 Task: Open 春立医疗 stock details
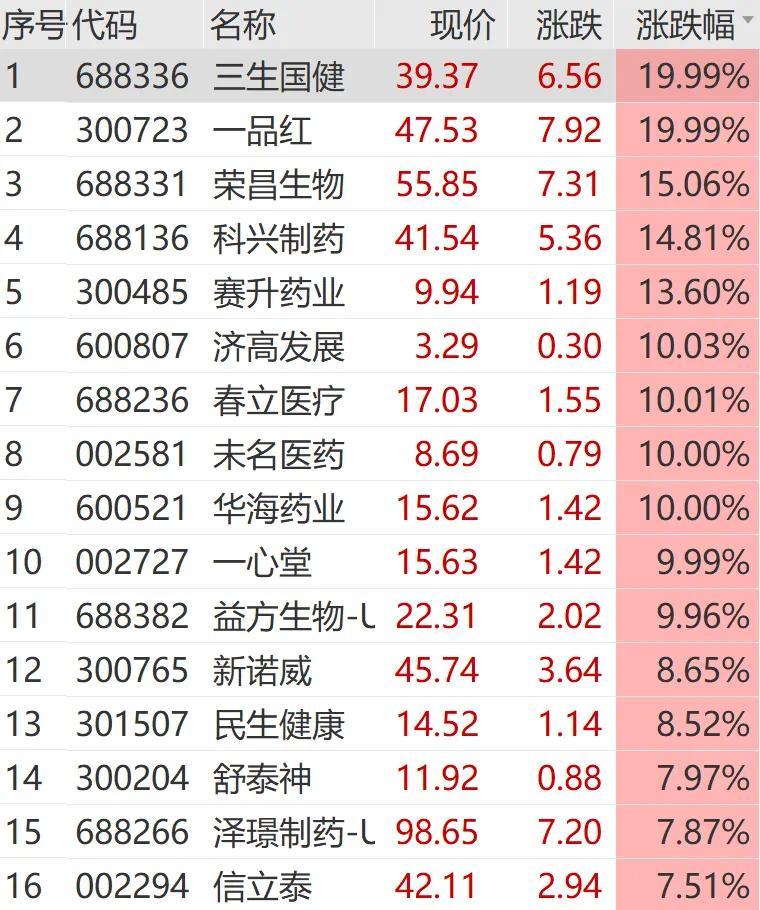(x=278, y=400)
